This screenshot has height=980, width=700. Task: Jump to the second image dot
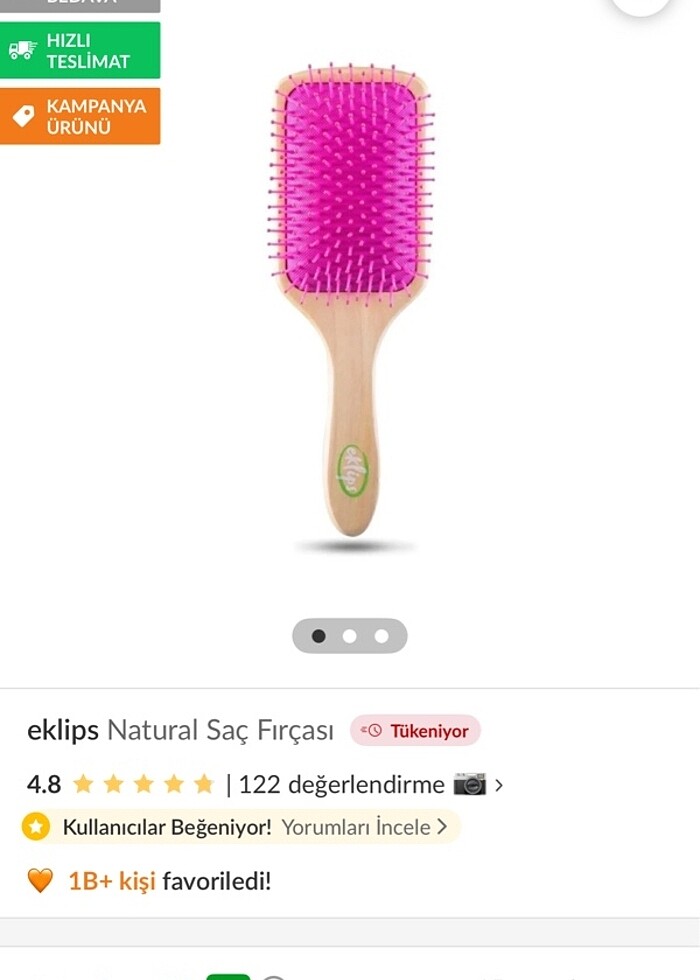pyautogui.click(x=350, y=636)
